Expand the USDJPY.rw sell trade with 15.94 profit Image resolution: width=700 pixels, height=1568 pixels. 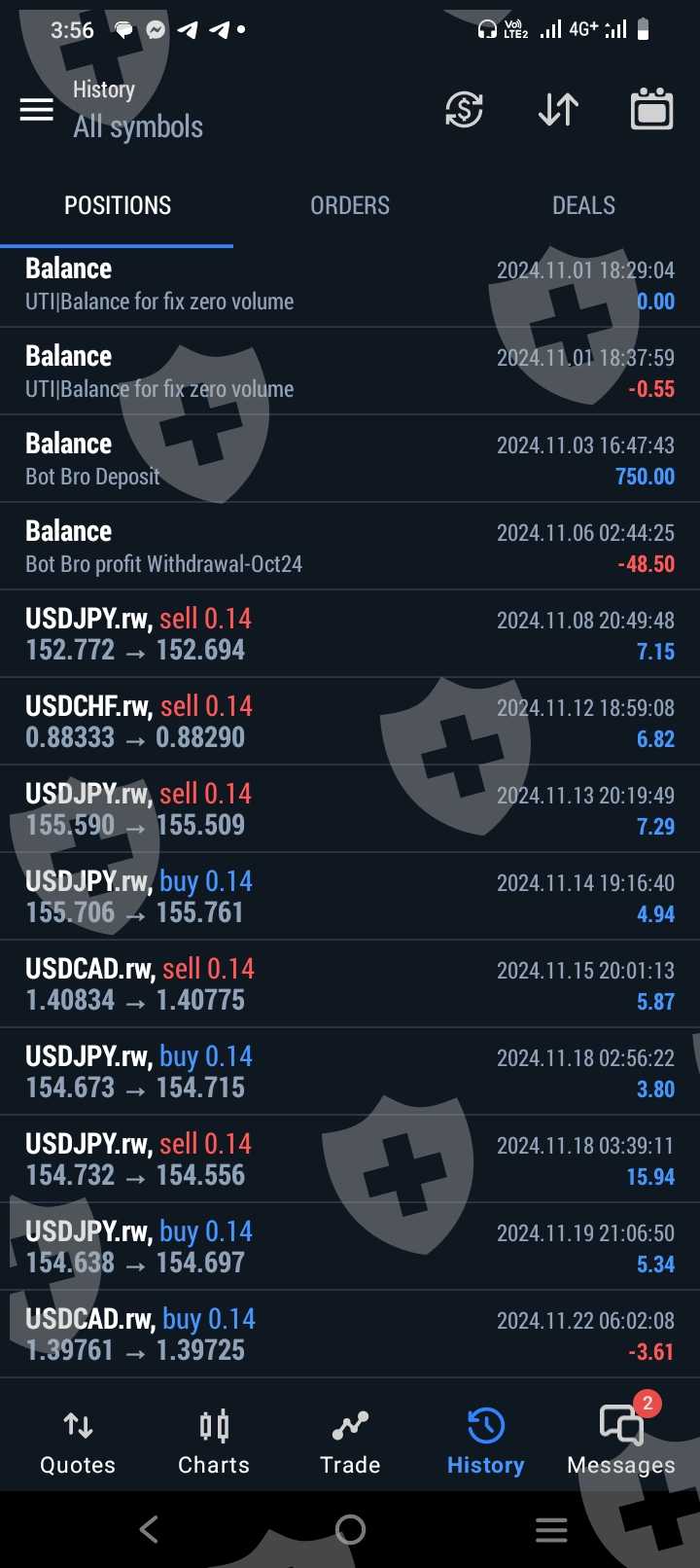click(x=350, y=1159)
